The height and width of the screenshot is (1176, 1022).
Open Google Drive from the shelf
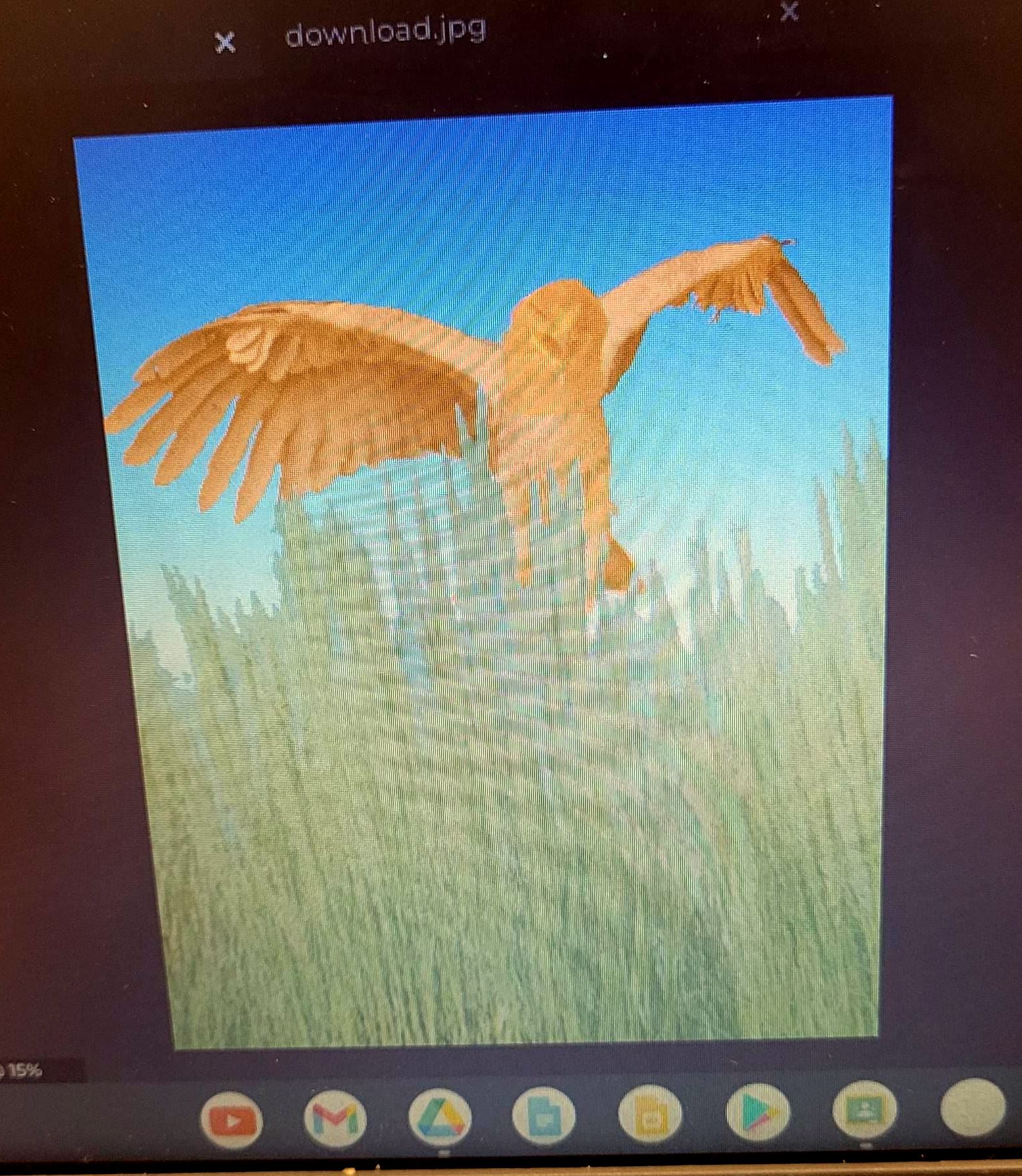pyautogui.click(x=440, y=1117)
